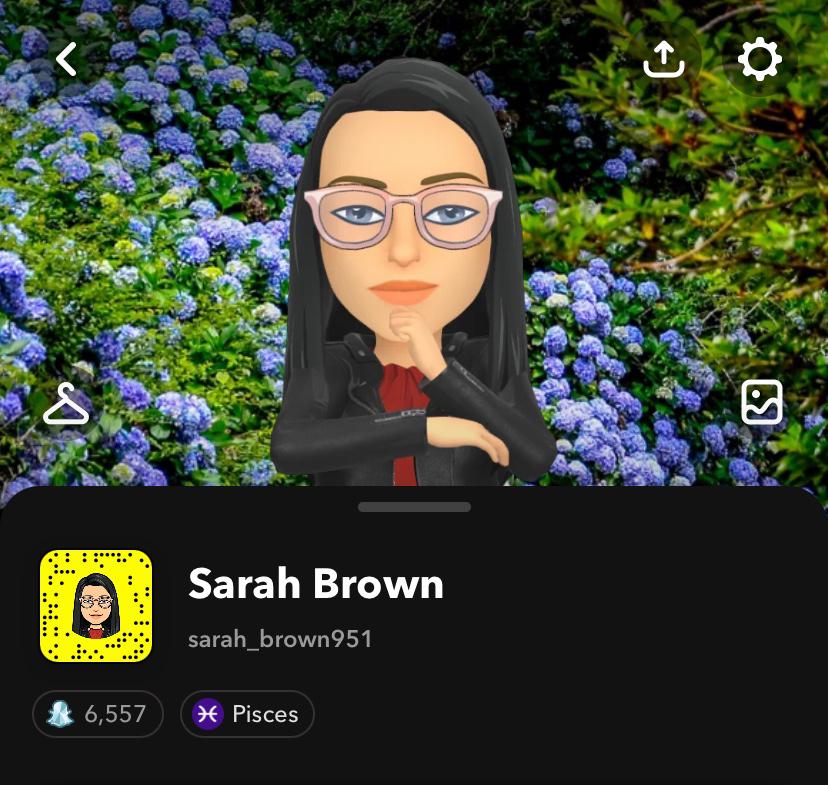Share the profile via the upload icon
This screenshot has height=785, width=828.
point(663,60)
